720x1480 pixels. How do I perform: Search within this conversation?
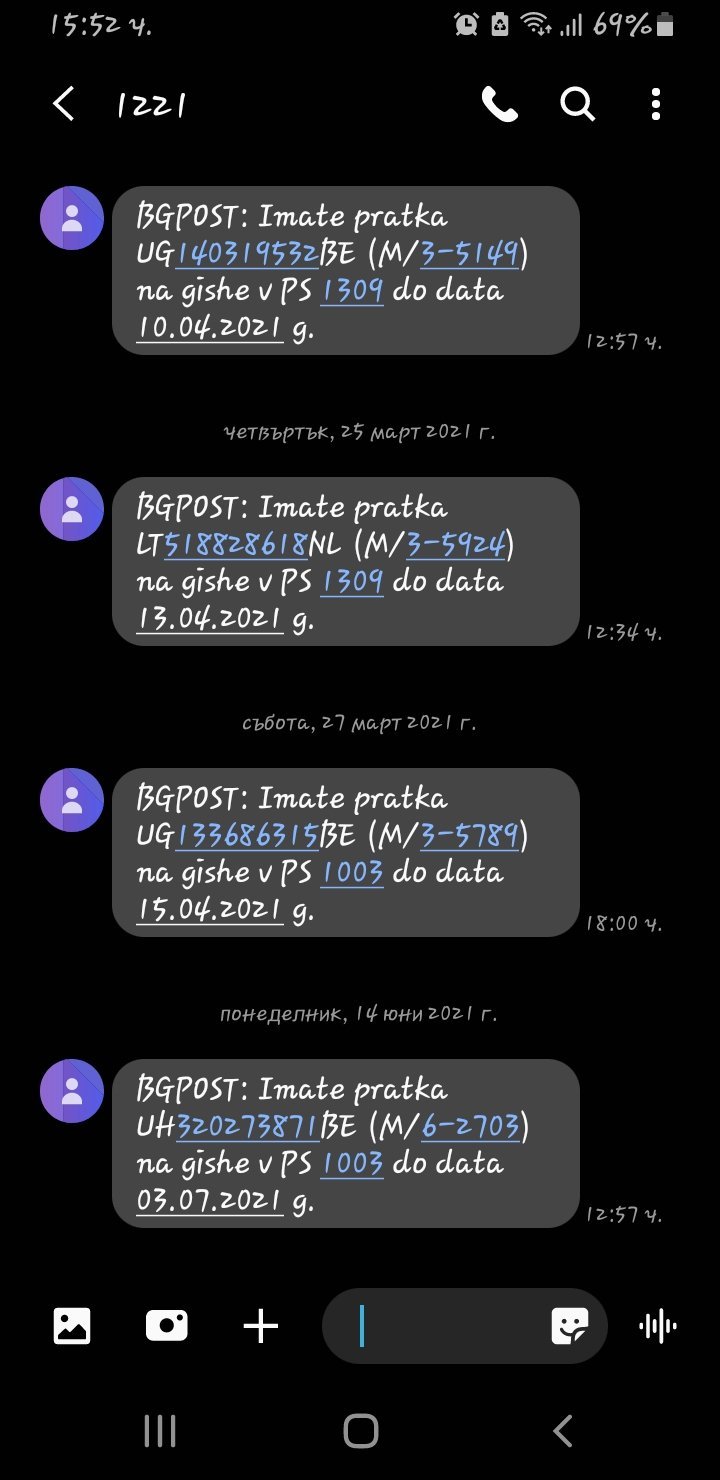(x=577, y=104)
